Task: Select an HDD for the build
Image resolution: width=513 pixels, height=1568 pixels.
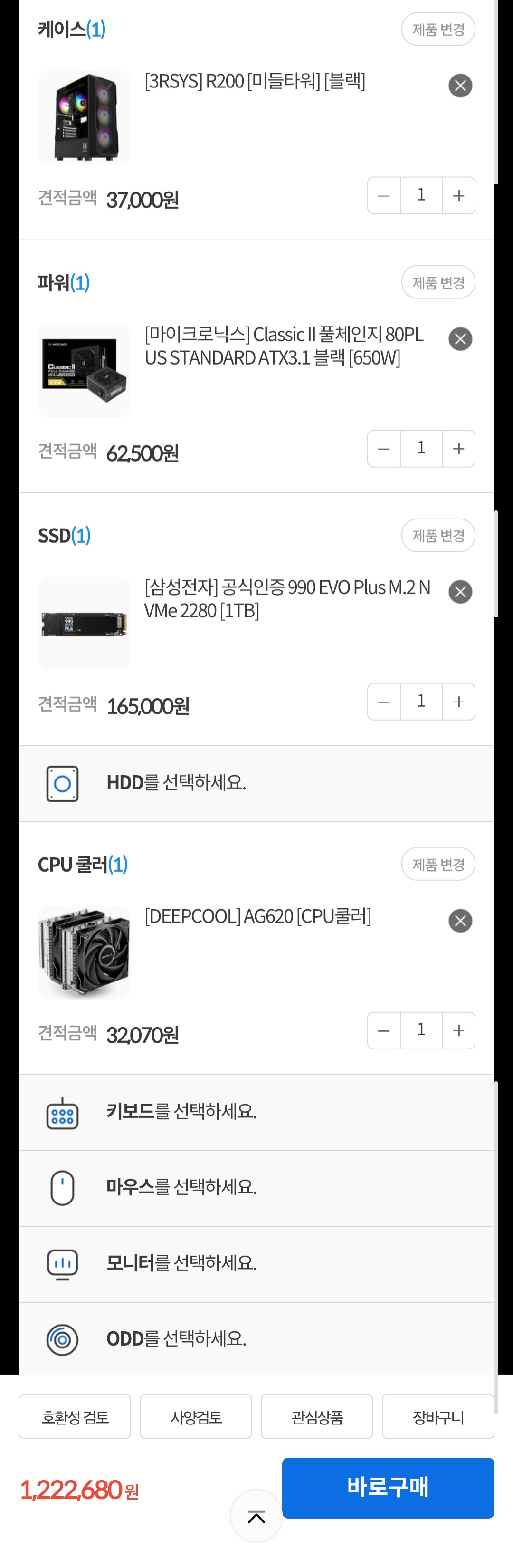Action: tap(256, 783)
